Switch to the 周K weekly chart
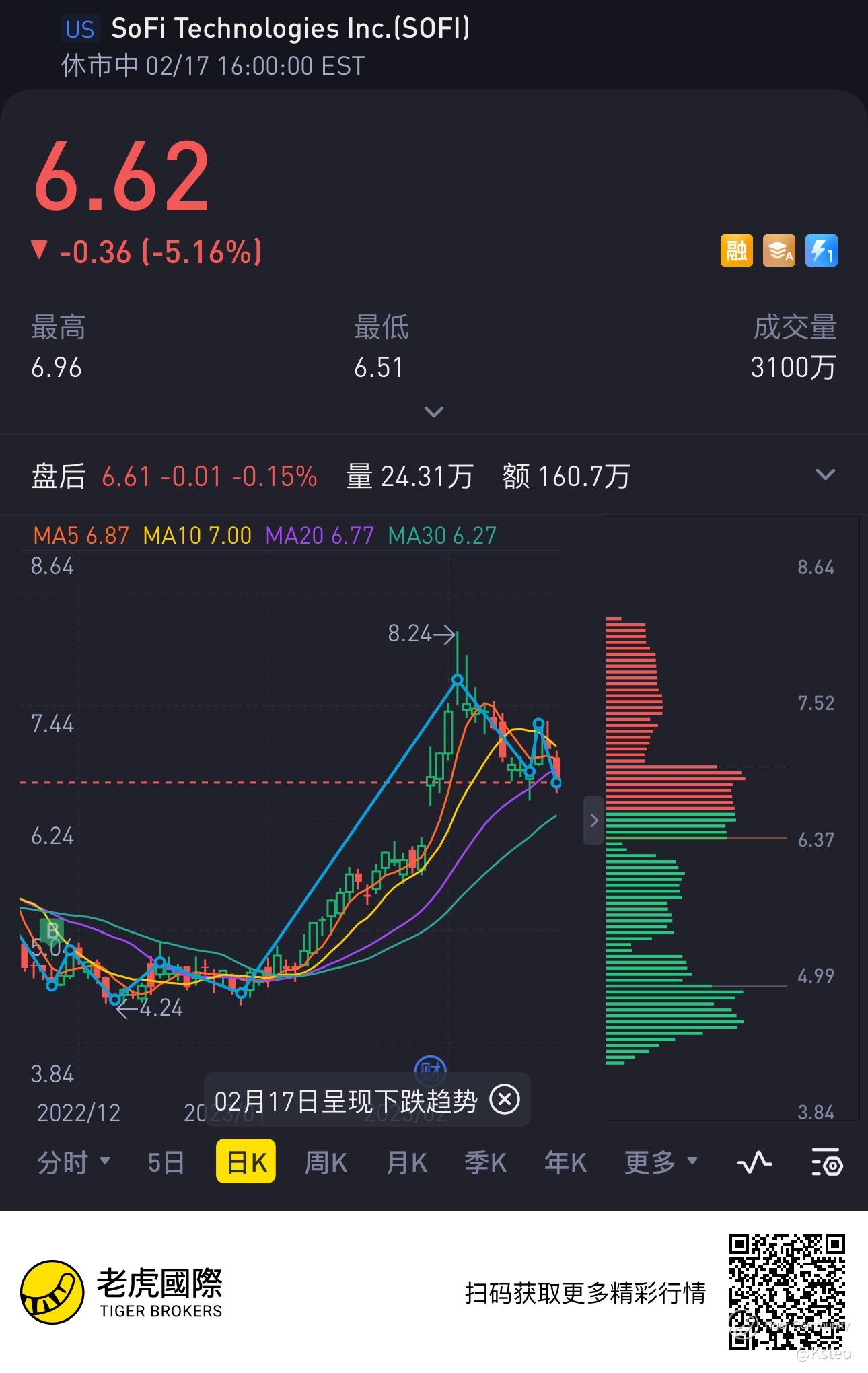The image size is (868, 1373). click(326, 1162)
